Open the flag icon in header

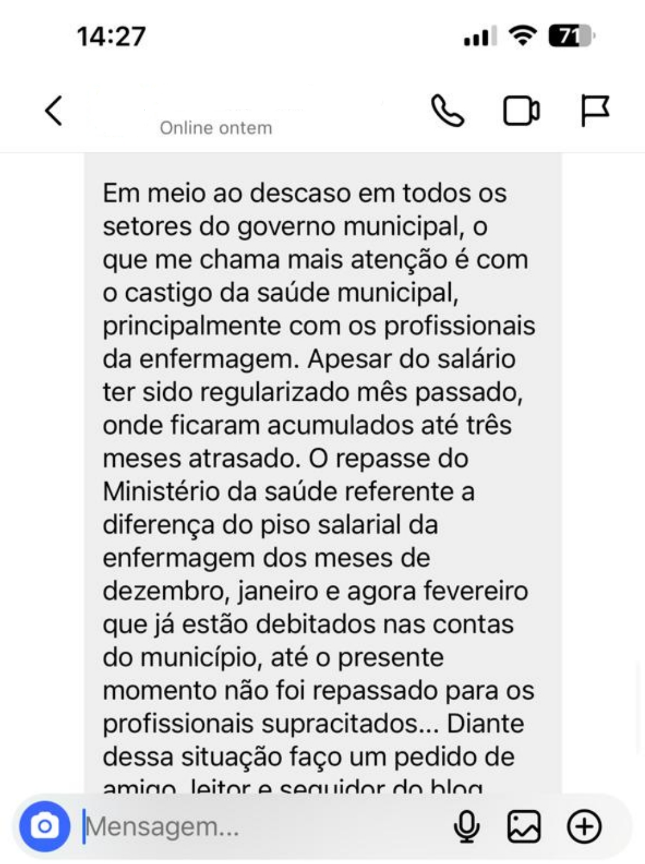[x=595, y=111]
